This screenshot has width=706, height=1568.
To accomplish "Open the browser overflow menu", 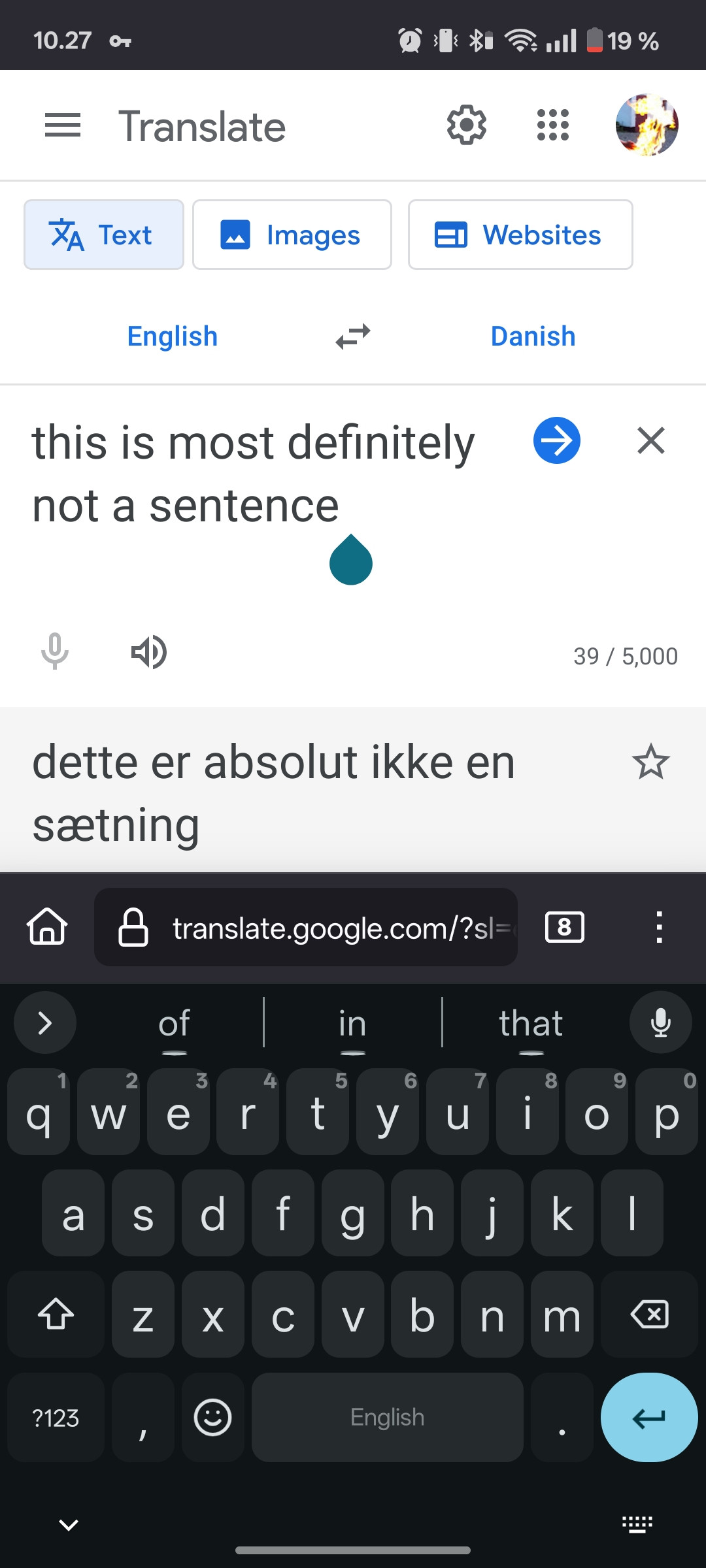I will coord(660,927).
